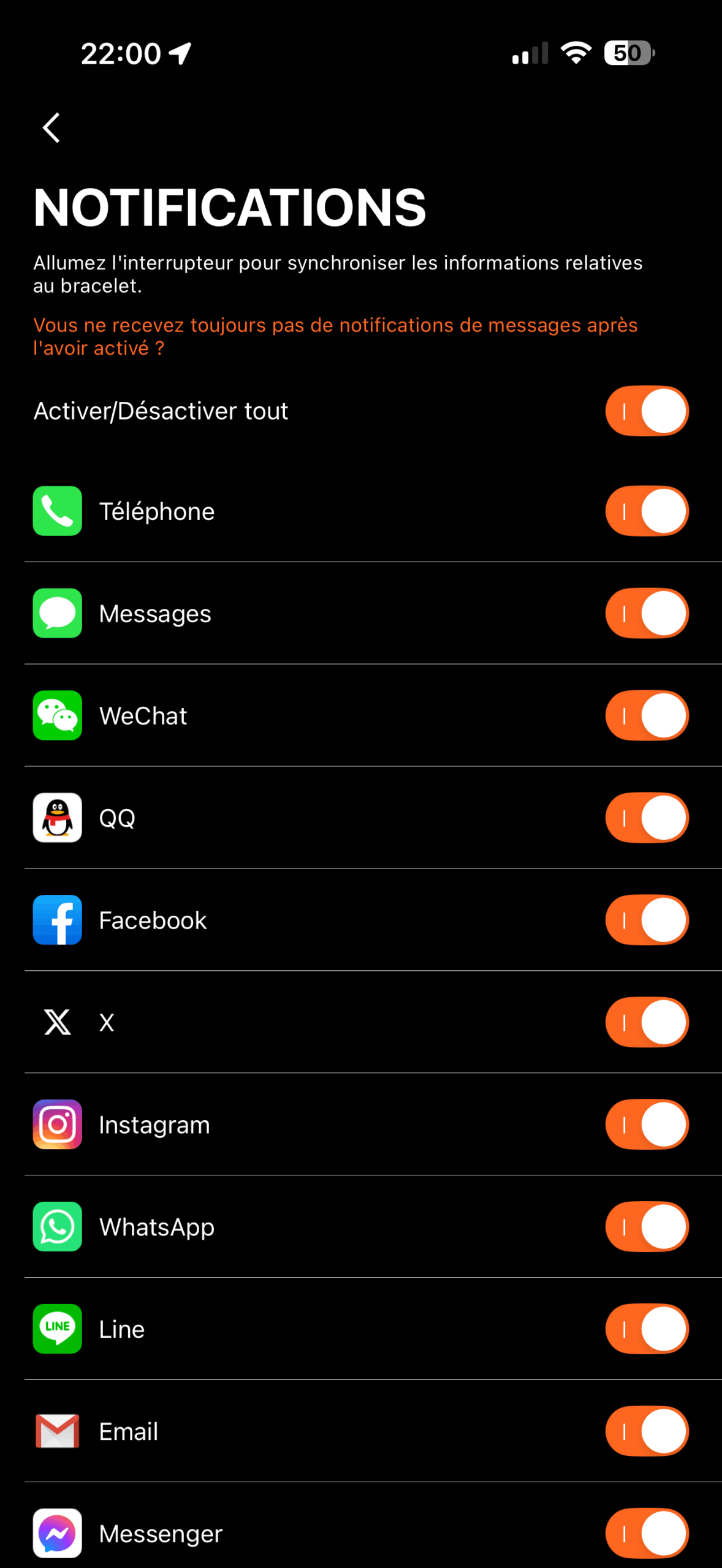
Task: Turn off the Messages switch
Action: pyautogui.click(x=647, y=614)
